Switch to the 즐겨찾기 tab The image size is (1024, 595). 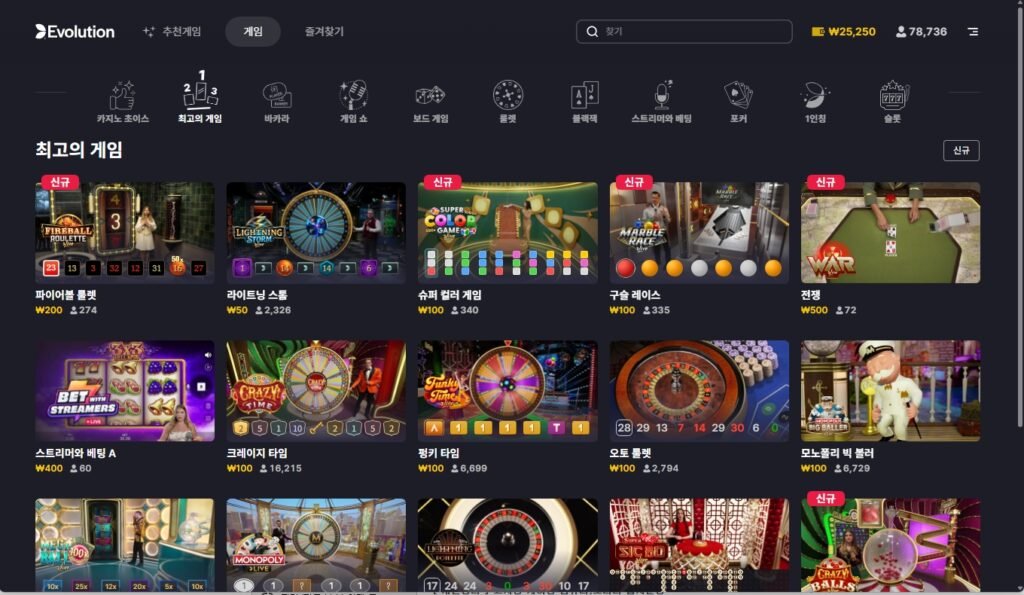(x=324, y=32)
